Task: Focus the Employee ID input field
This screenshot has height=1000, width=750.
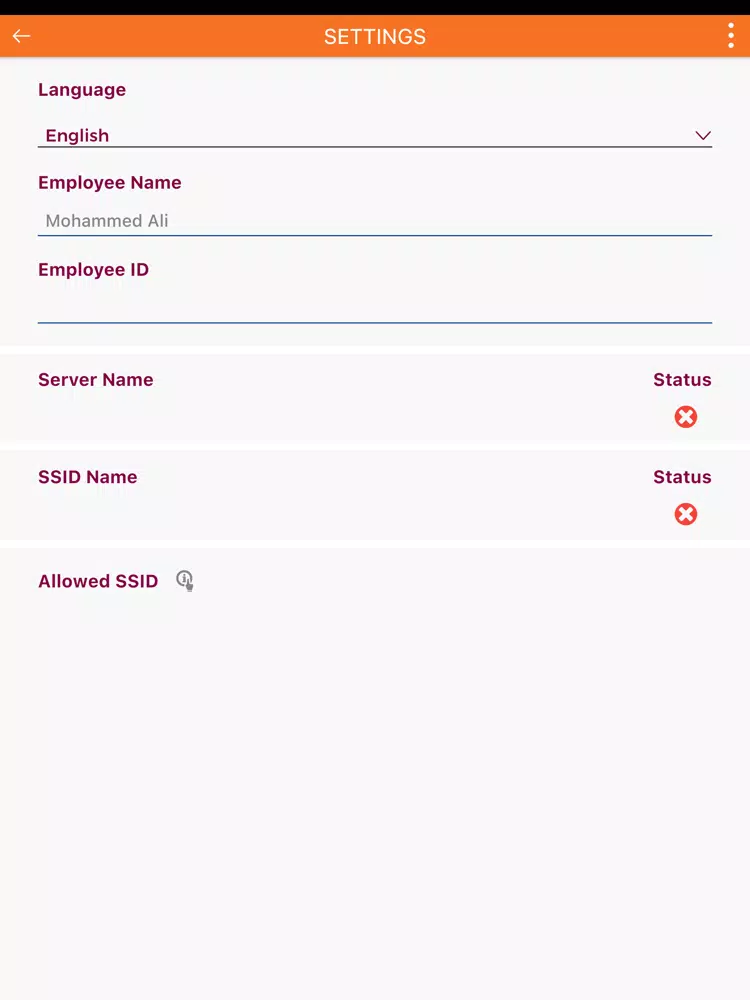Action: [x=374, y=306]
